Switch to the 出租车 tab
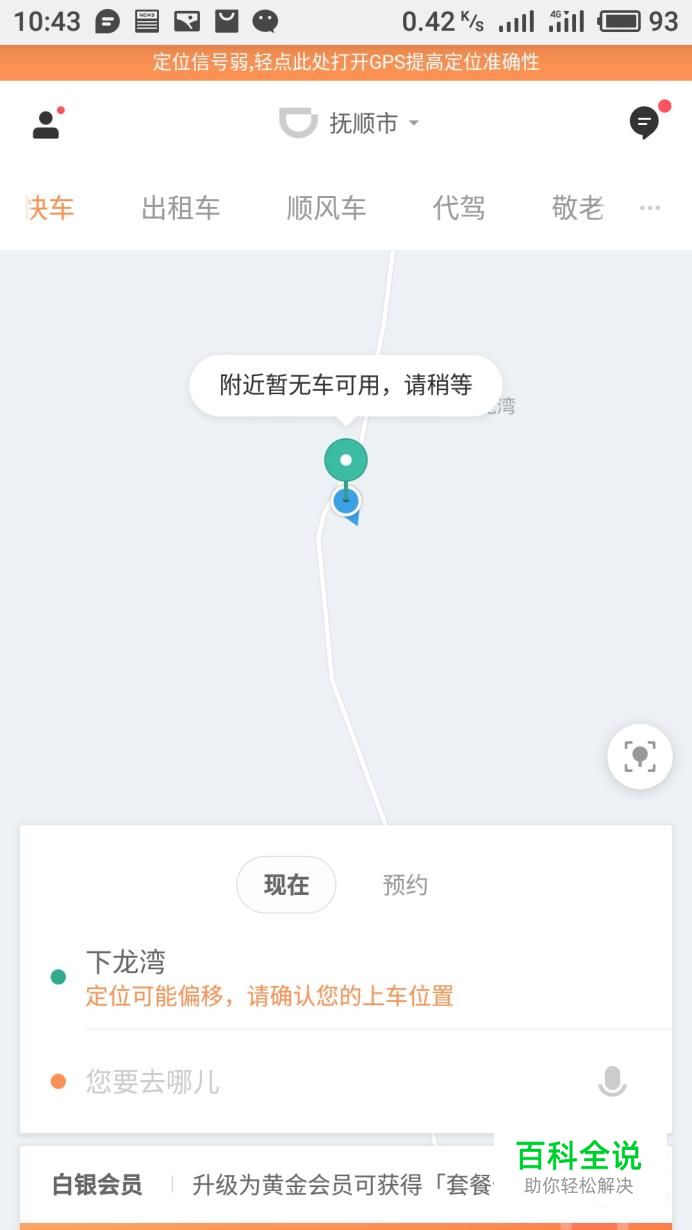692x1230 pixels. click(181, 208)
